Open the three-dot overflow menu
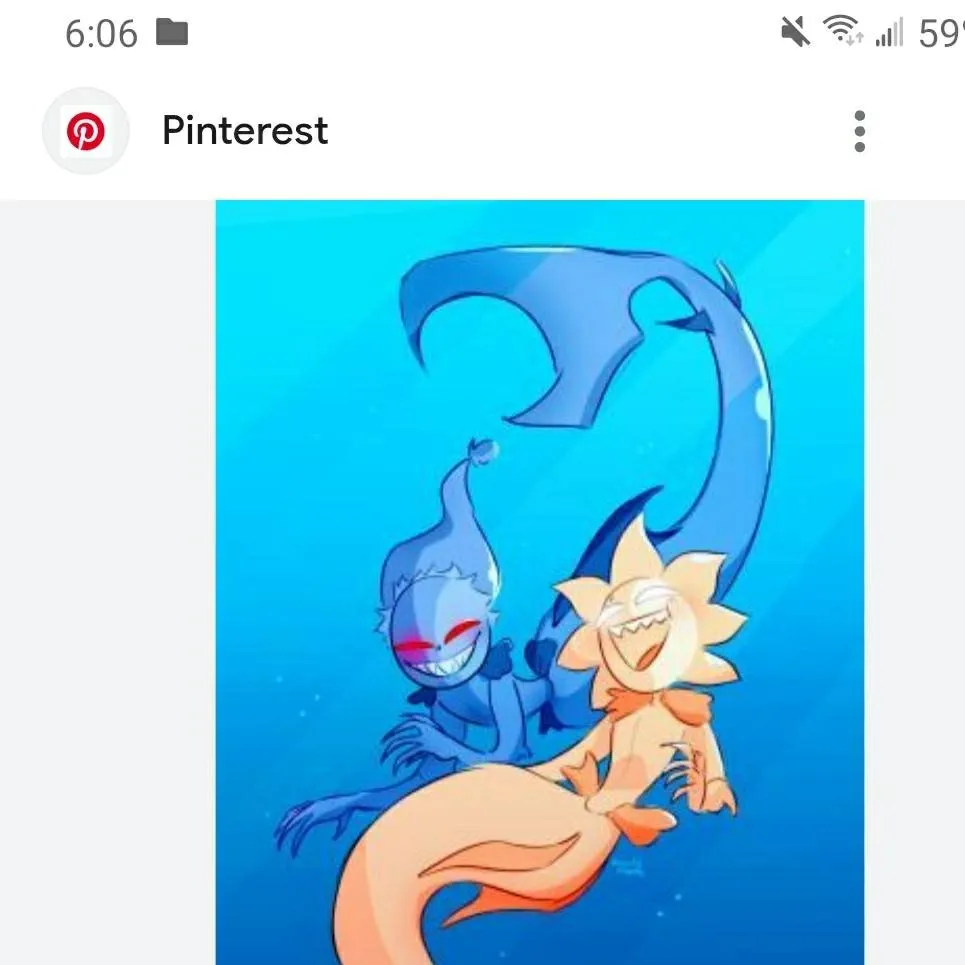The width and height of the screenshot is (965, 965). [x=859, y=132]
